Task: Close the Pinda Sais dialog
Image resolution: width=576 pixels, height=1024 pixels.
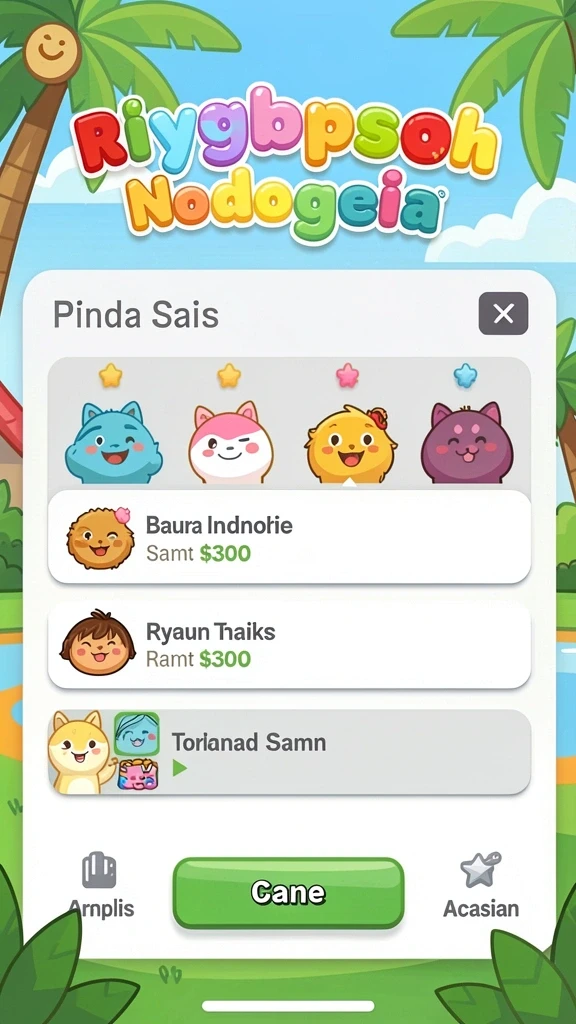Action: [x=503, y=313]
